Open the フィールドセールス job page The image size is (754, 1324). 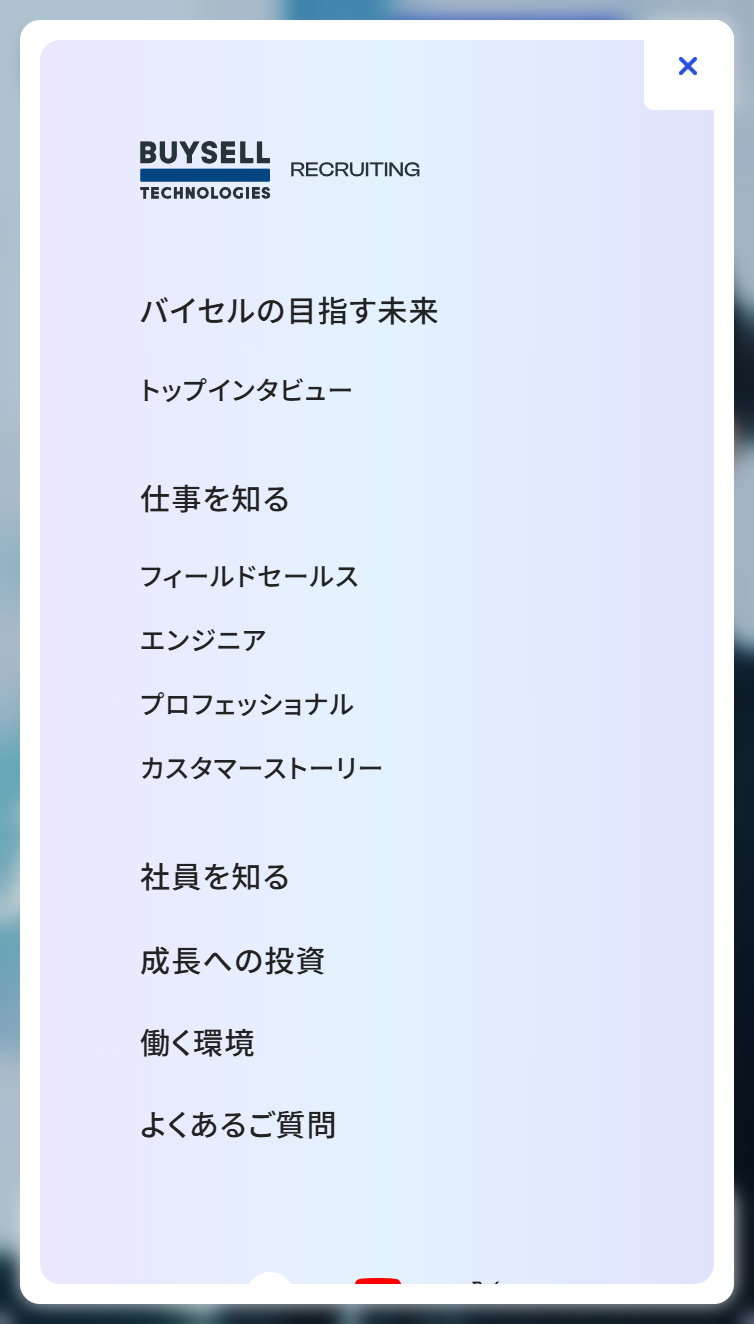[249, 576]
